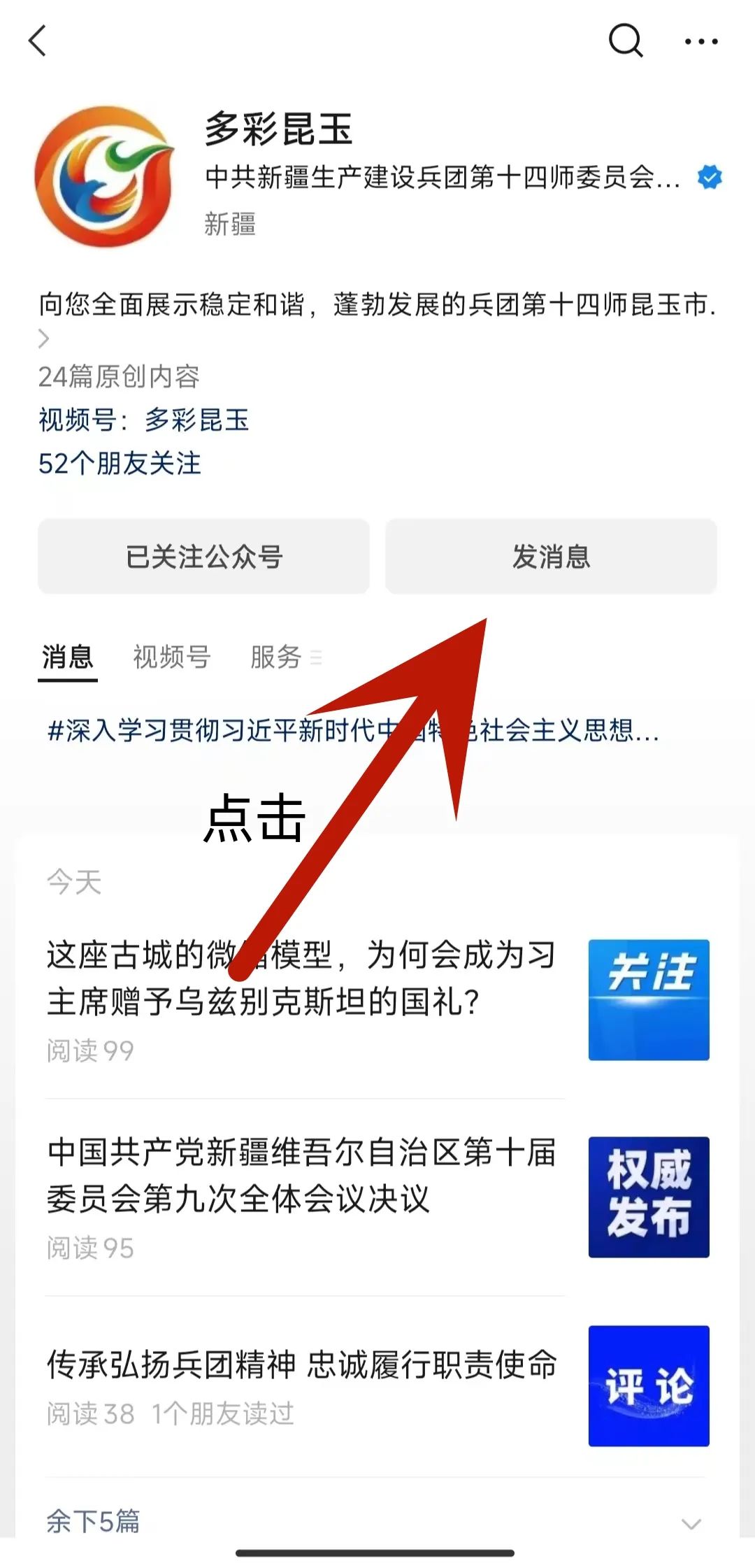Tap the 多彩昆玉 account avatar
755x1568 pixels.
pos(104,176)
